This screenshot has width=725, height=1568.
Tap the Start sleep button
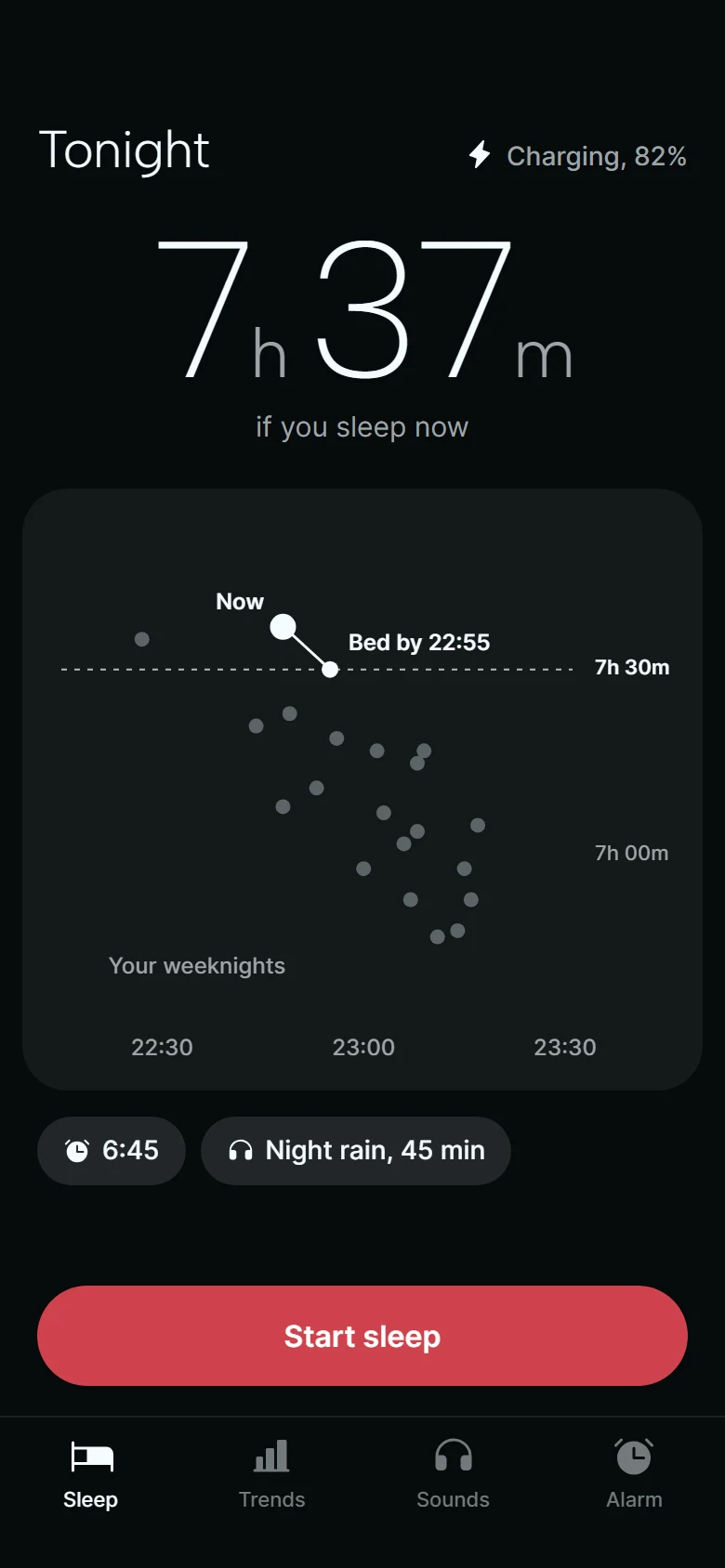coord(362,1336)
